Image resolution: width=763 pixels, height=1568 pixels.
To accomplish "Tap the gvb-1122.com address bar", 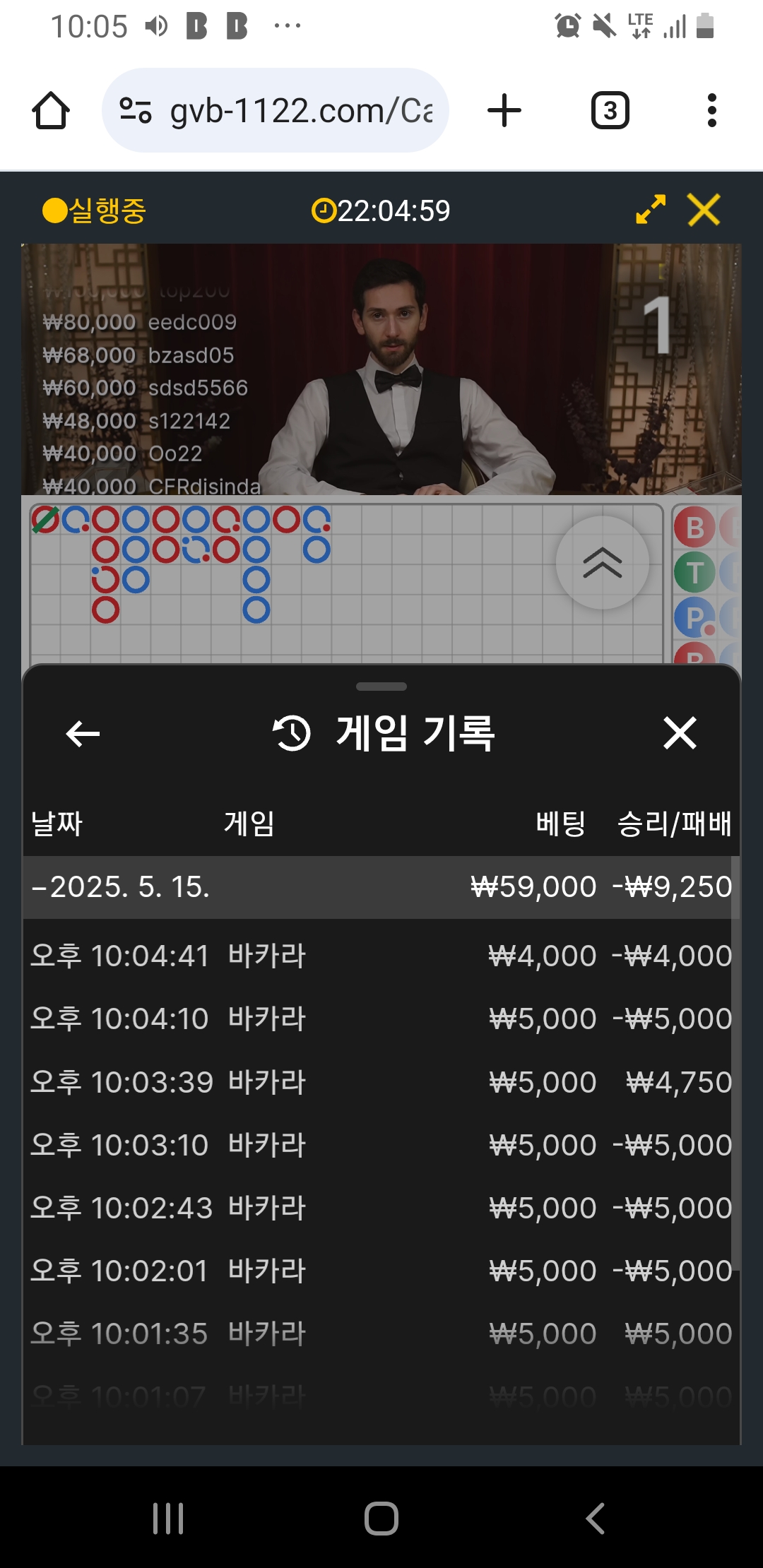I will coord(276,111).
